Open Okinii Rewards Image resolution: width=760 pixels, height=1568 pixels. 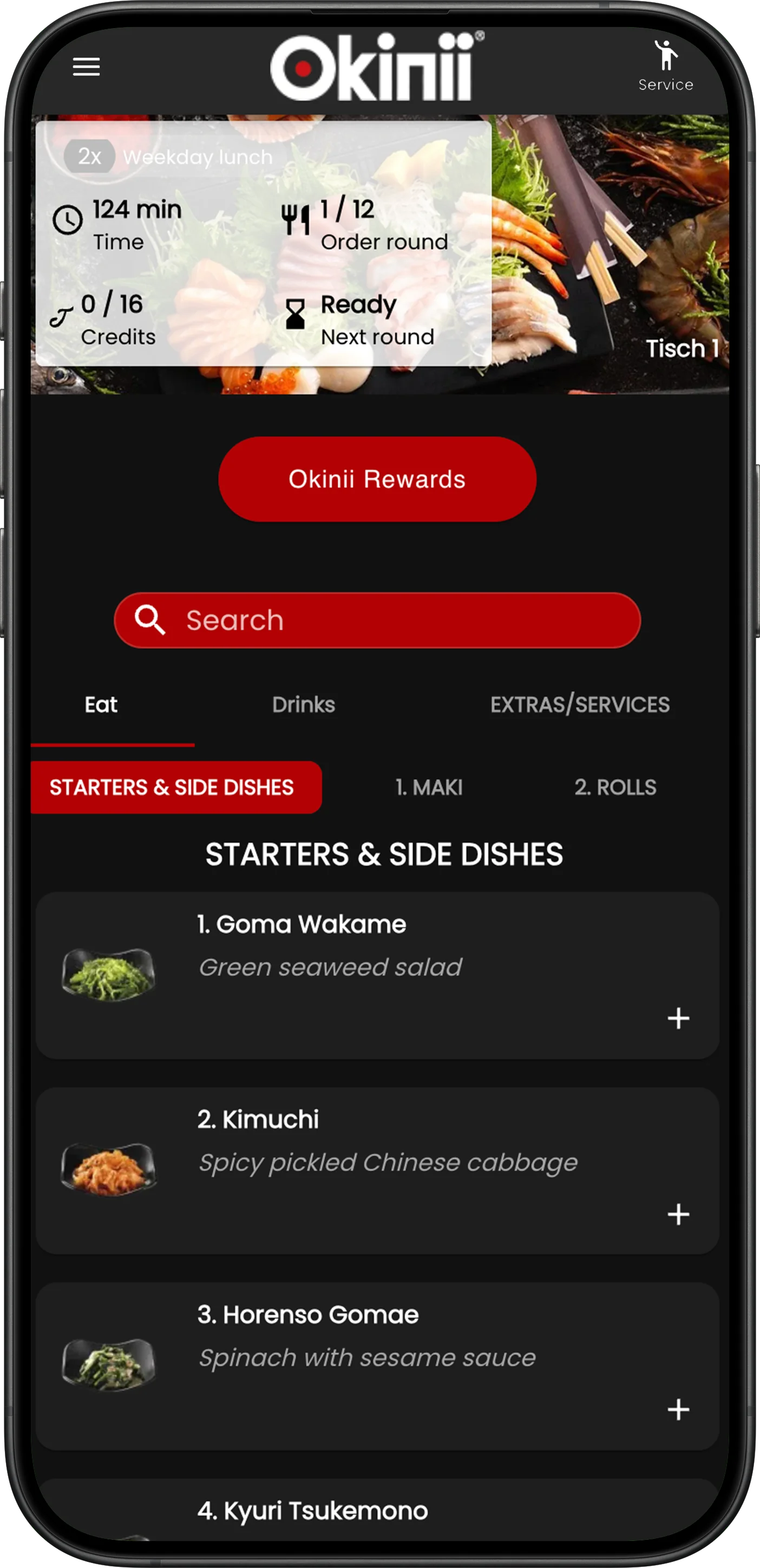(377, 479)
